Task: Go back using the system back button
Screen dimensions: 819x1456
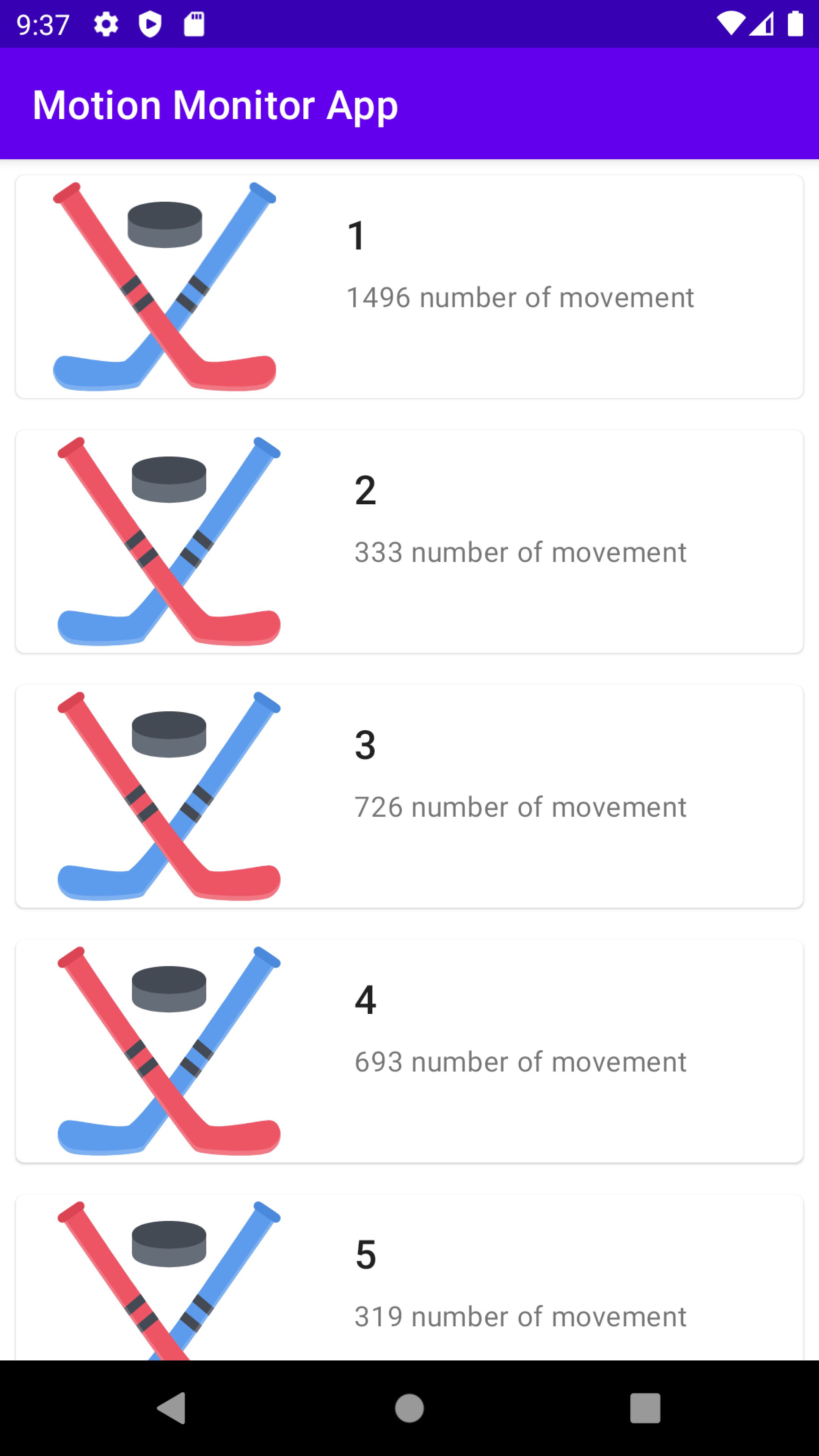Action: pos(171,1407)
